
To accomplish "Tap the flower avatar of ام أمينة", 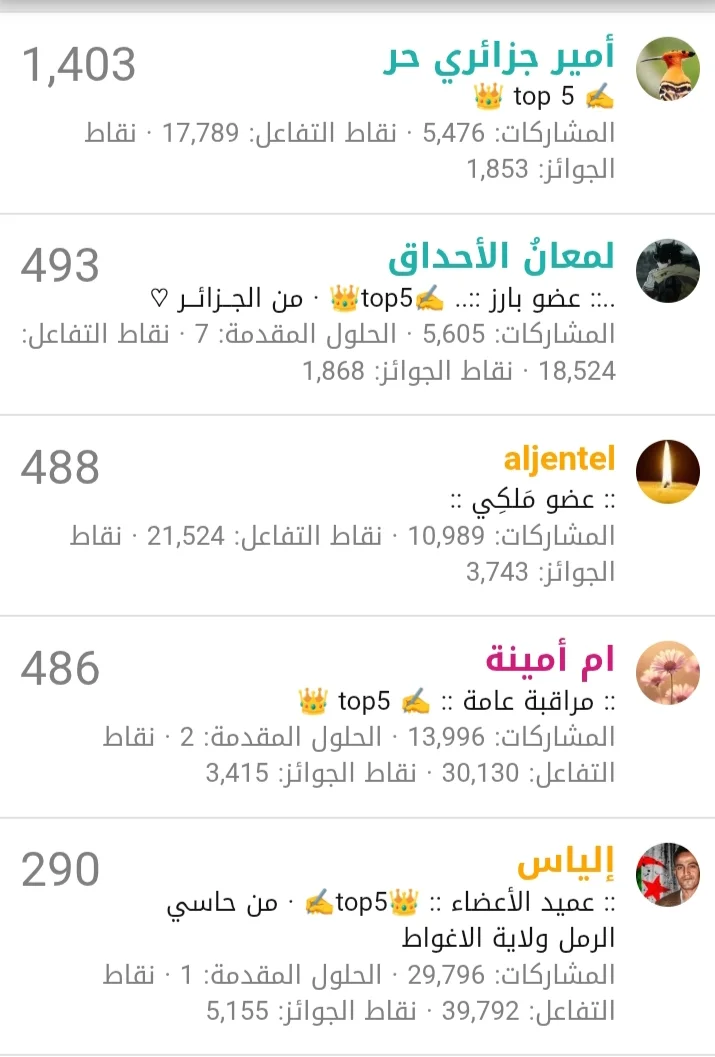I will [667, 672].
